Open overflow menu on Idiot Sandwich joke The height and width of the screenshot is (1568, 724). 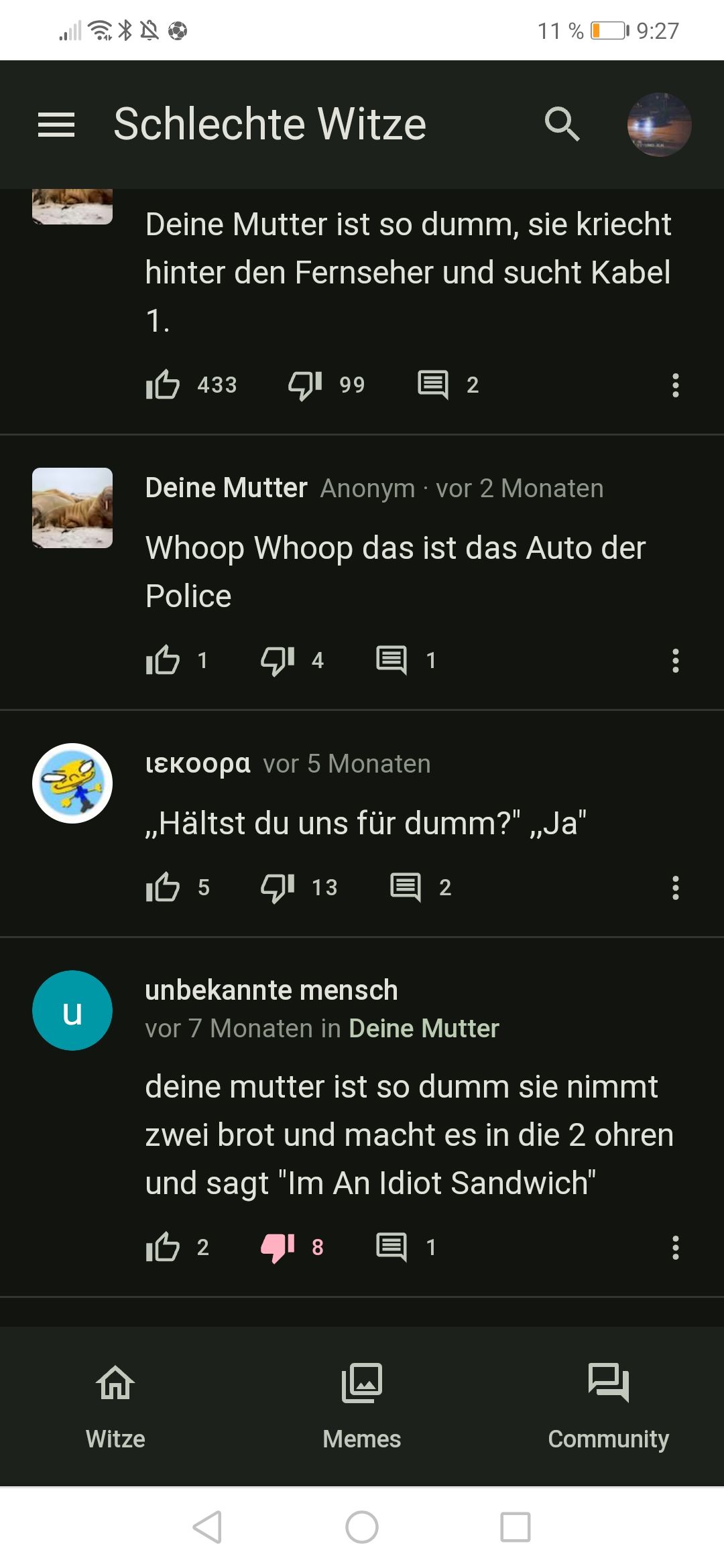pyautogui.click(x=675, y=1247)
